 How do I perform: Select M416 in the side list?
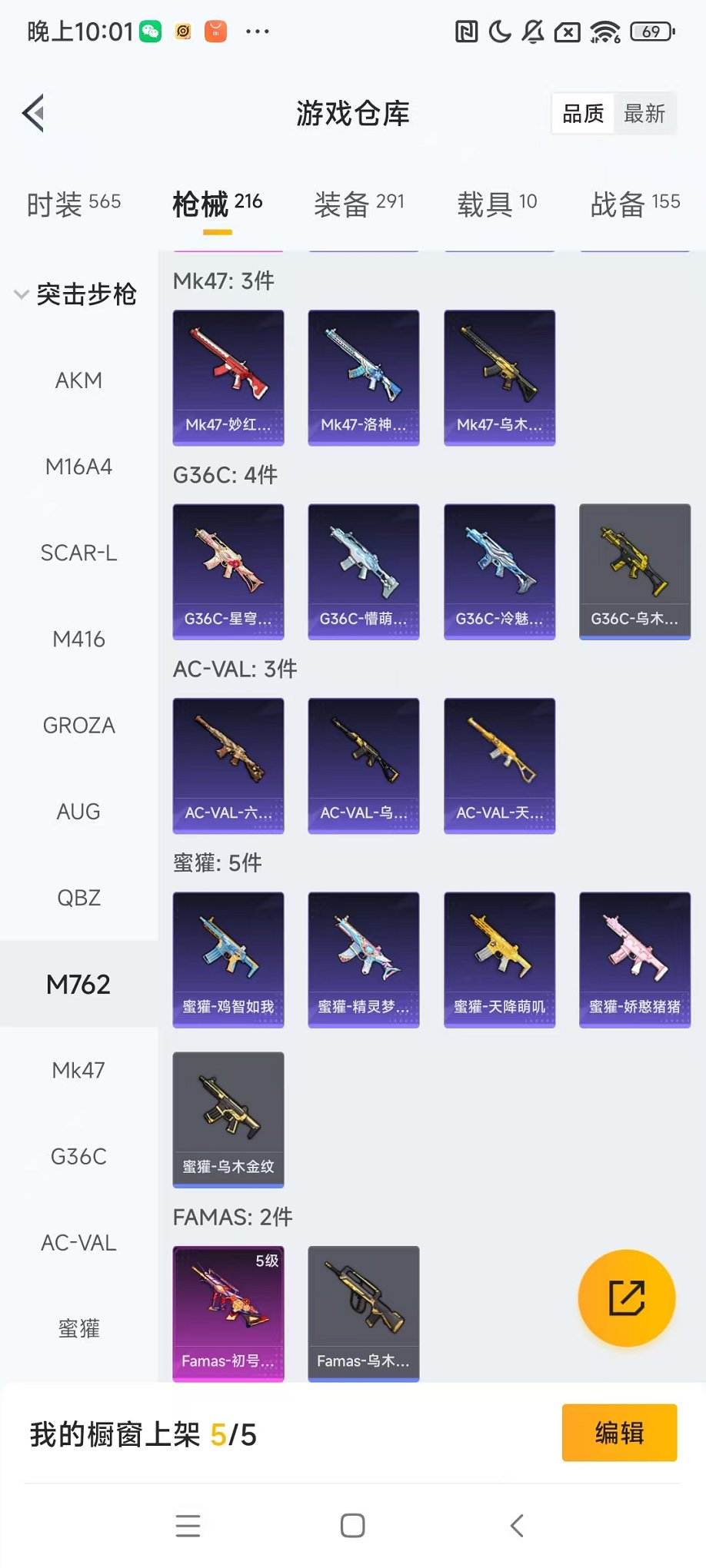(x=78, y=639)
